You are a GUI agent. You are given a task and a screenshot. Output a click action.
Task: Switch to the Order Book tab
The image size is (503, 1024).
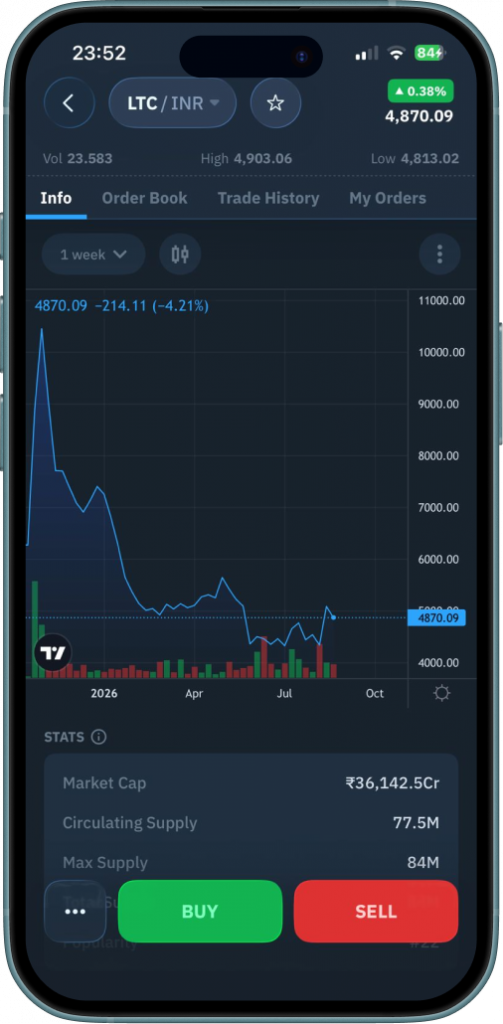(144, 199)
